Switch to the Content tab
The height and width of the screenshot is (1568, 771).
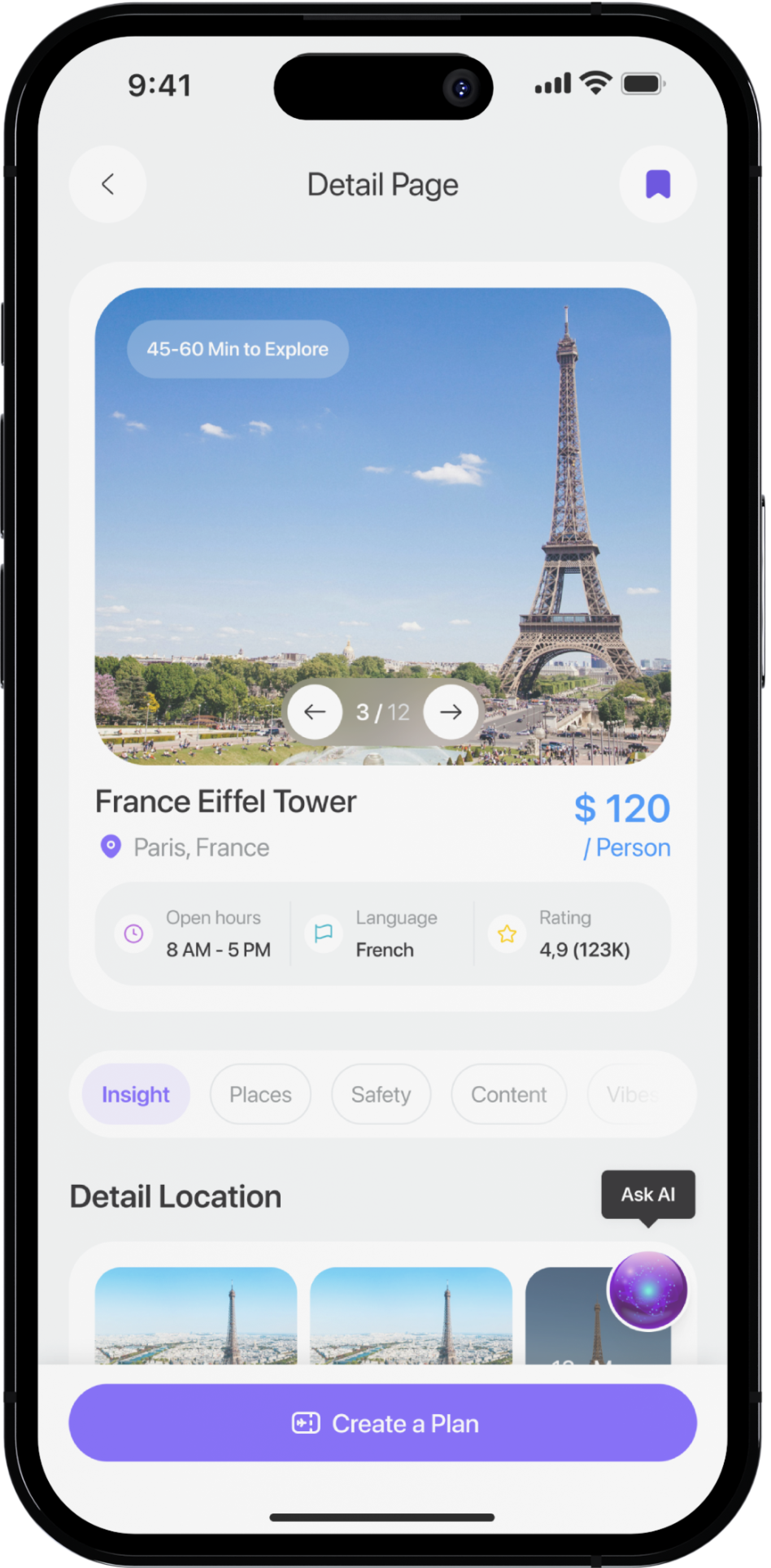coord(509,1094)
